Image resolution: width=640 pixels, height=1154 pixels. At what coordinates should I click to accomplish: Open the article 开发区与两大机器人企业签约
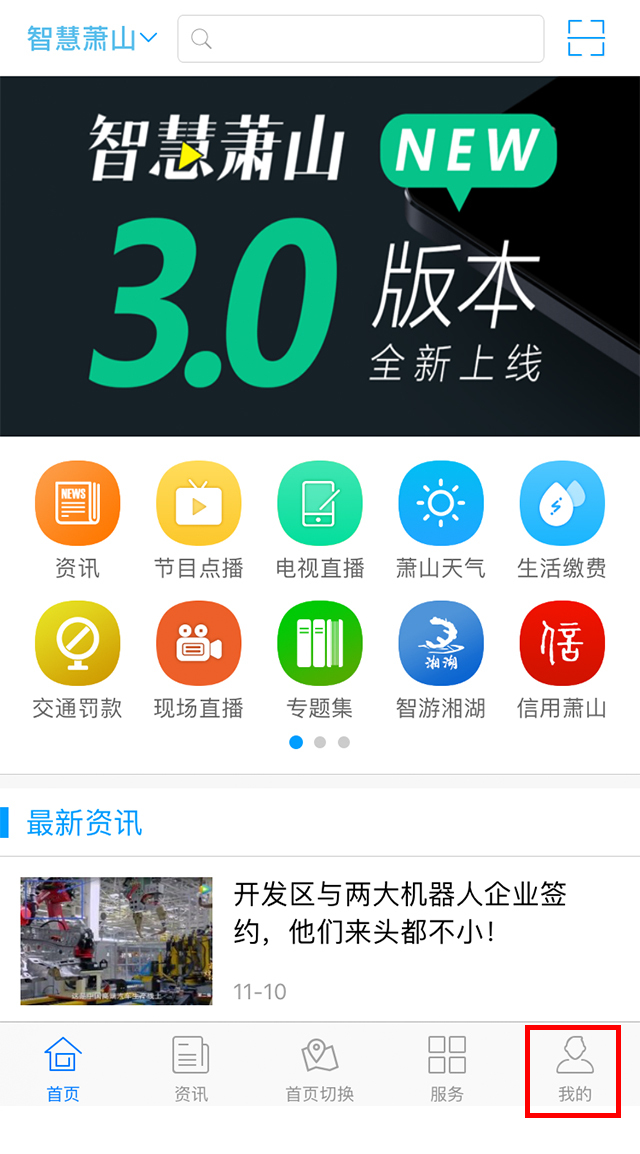pyautogui.click(x=320, y=940)
